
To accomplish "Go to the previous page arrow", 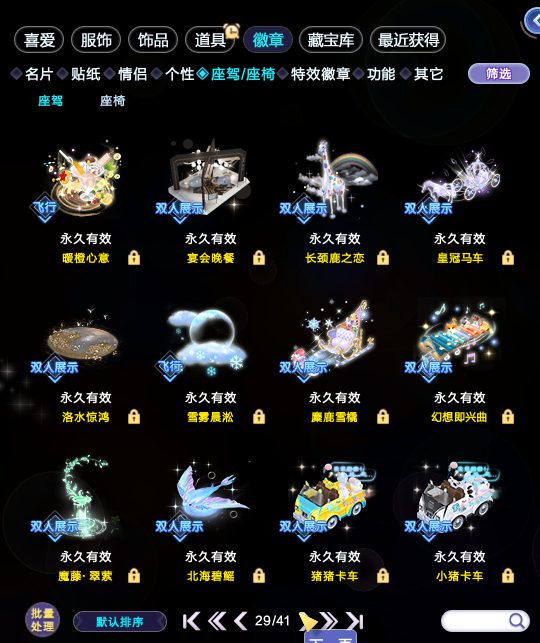I will (241, 621).
